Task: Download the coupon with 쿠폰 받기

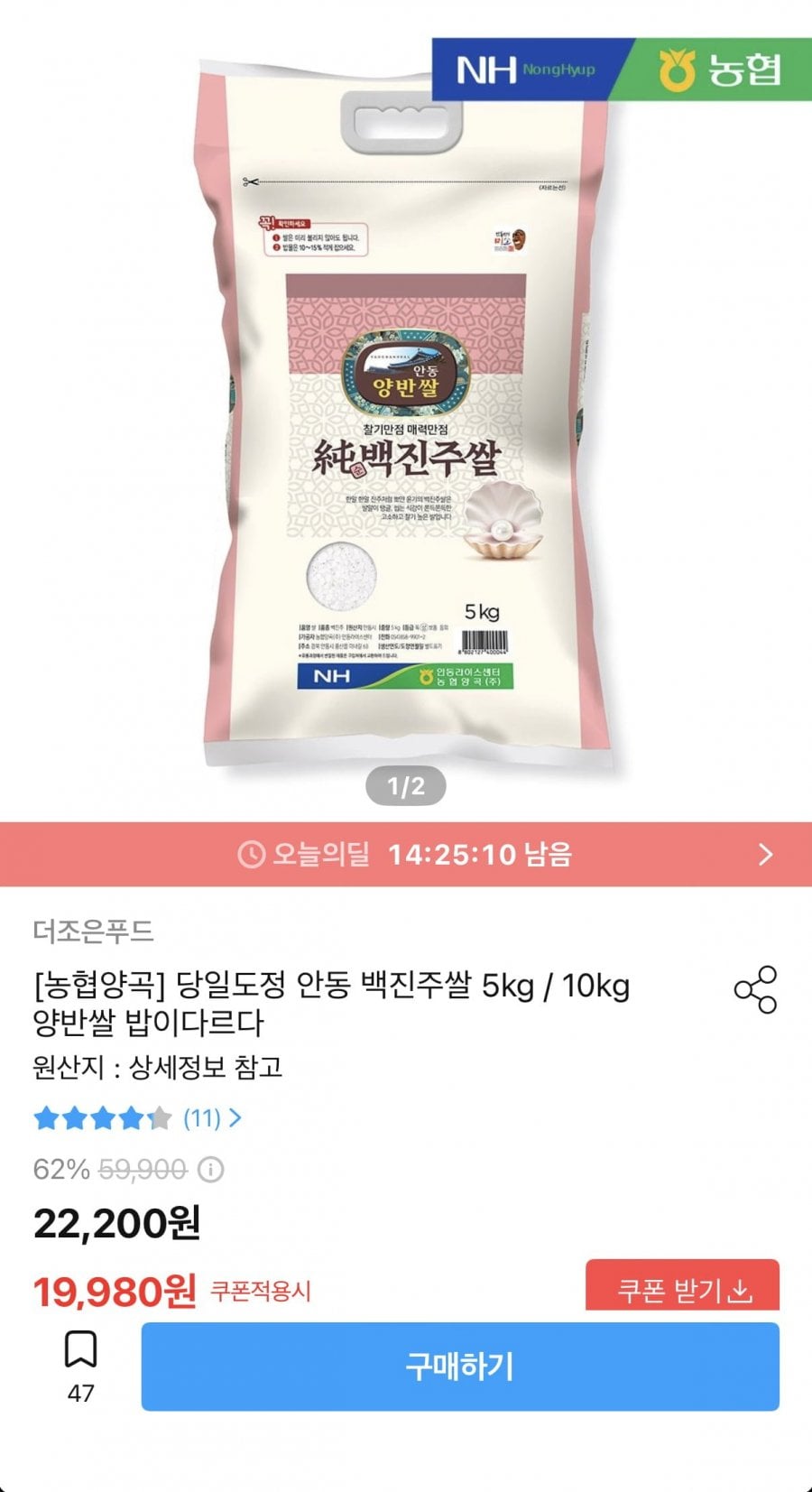Action: click(682, 1290)
